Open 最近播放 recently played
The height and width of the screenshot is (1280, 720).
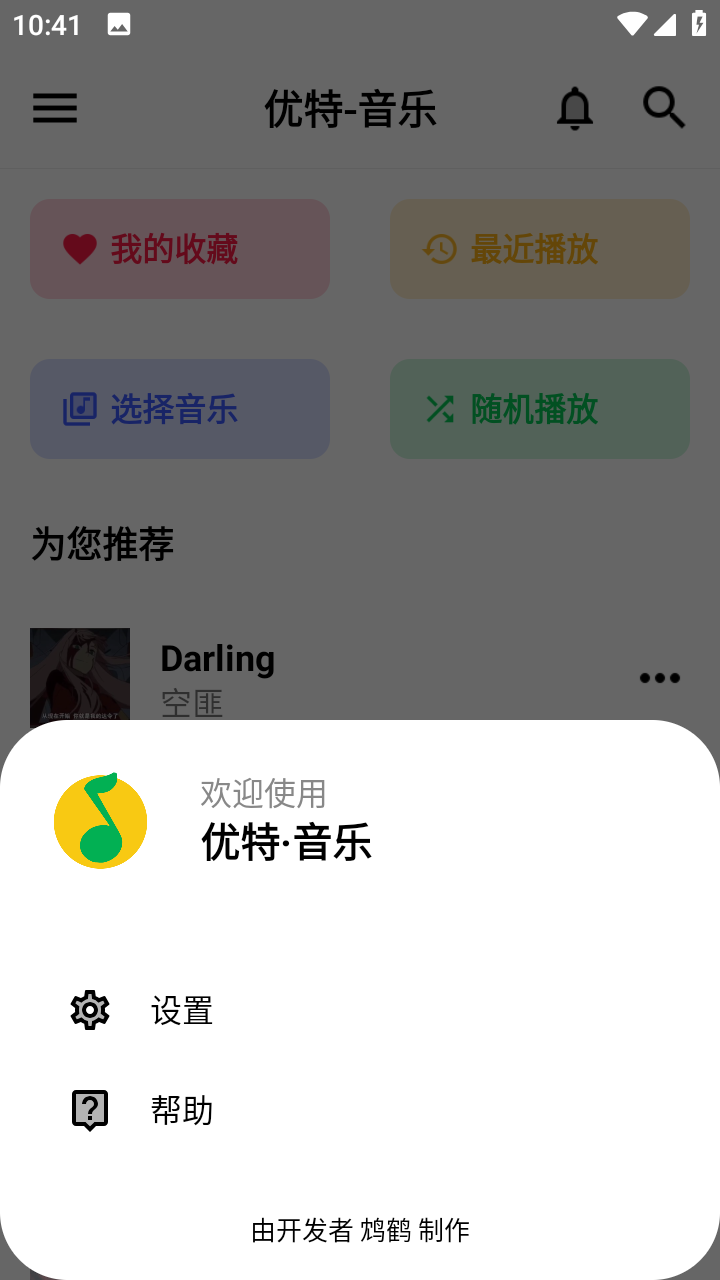point(540,249)
